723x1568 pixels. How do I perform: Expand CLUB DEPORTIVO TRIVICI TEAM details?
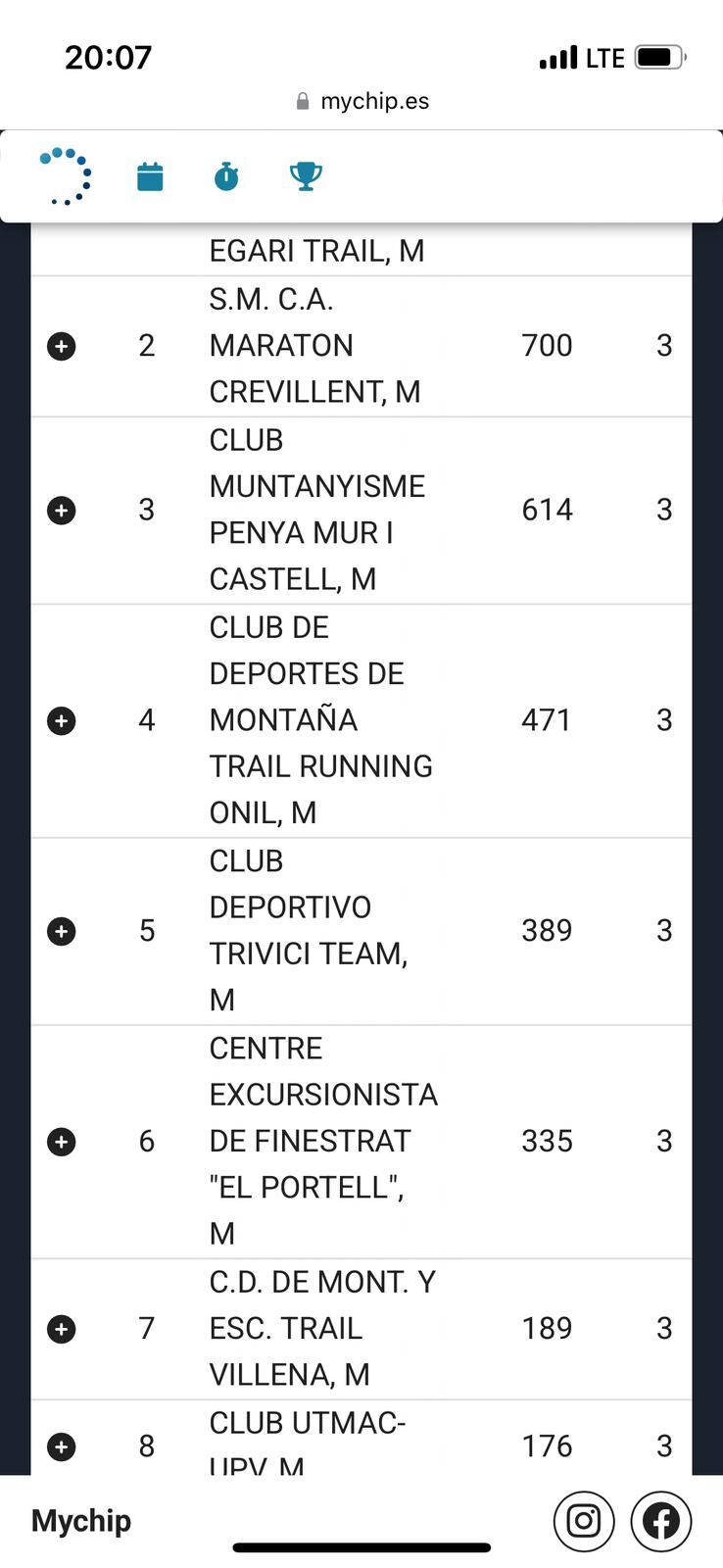pyautogui.click(x=62, y=931)
